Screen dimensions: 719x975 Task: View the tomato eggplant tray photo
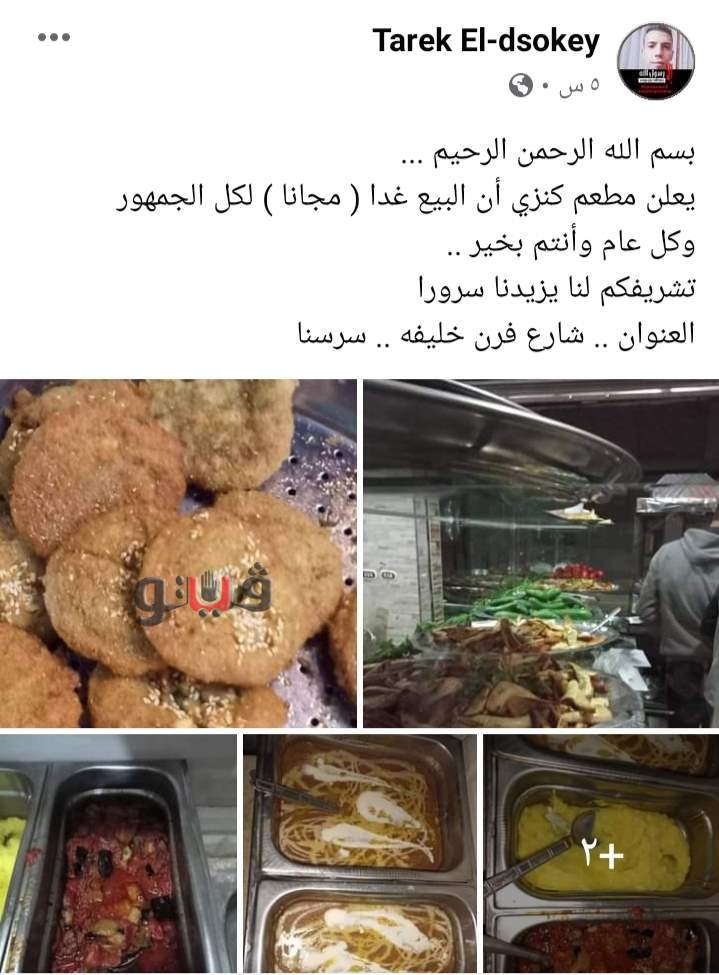point(118,855)
